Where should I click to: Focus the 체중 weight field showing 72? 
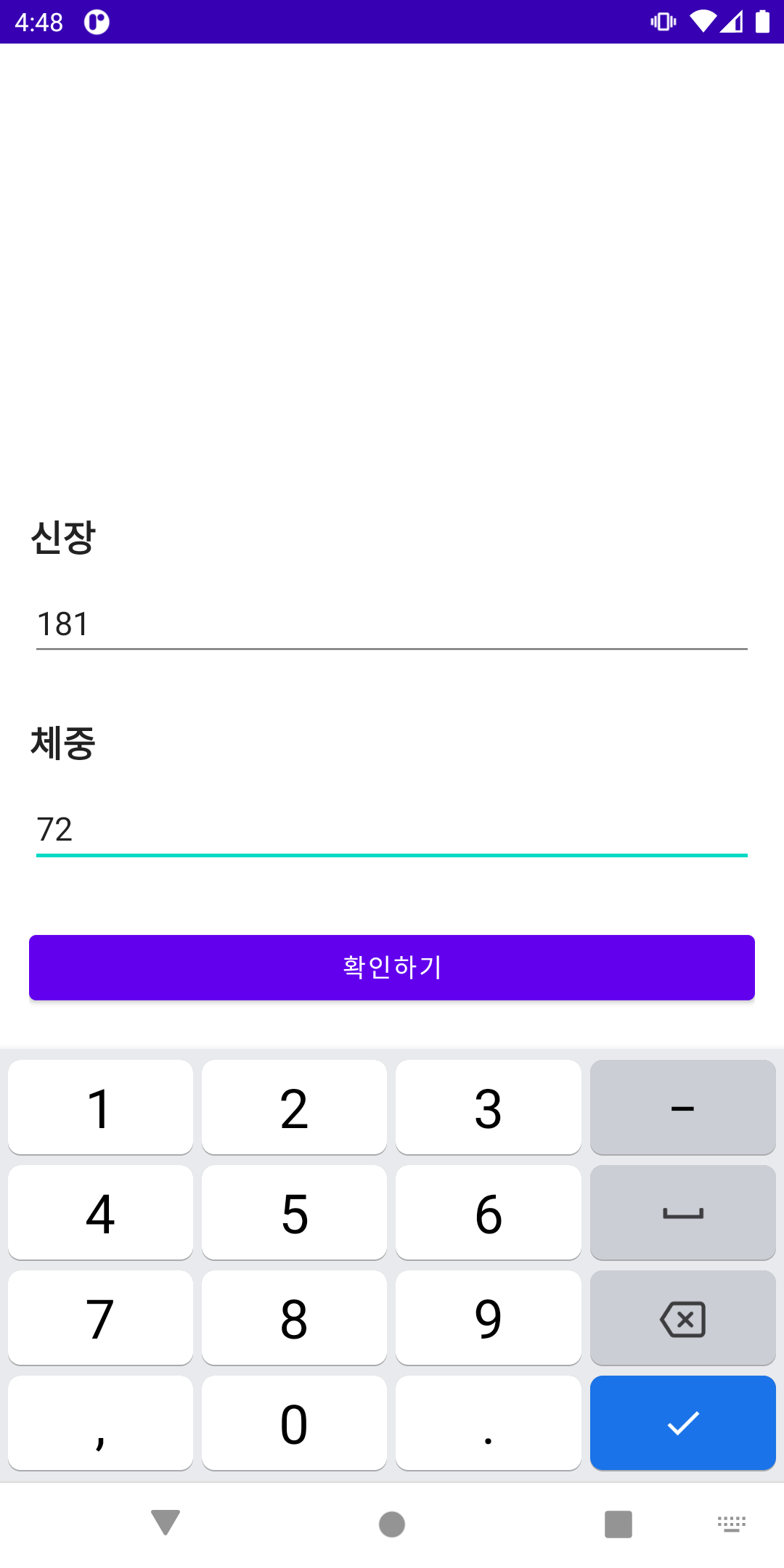click(x=392, y=830)
